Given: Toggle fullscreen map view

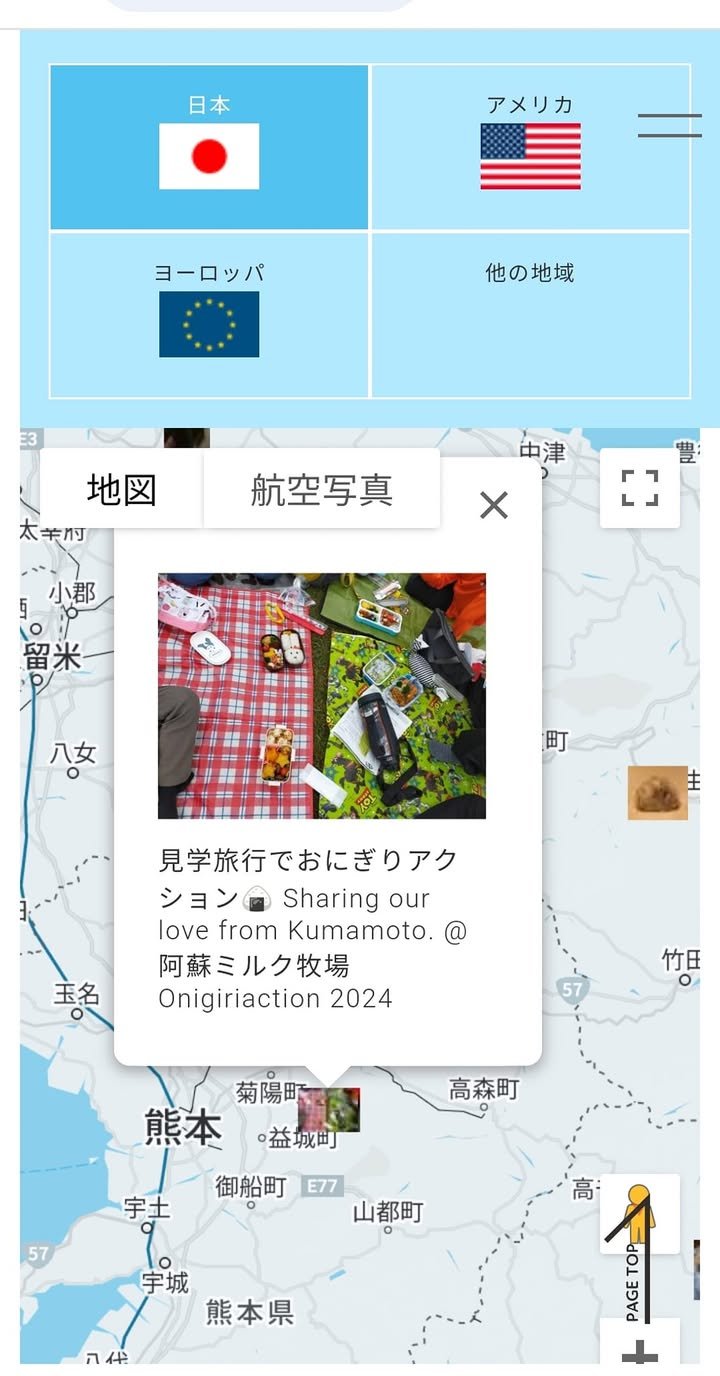Looking at the screenshot, I should click(x=639, y=488).
